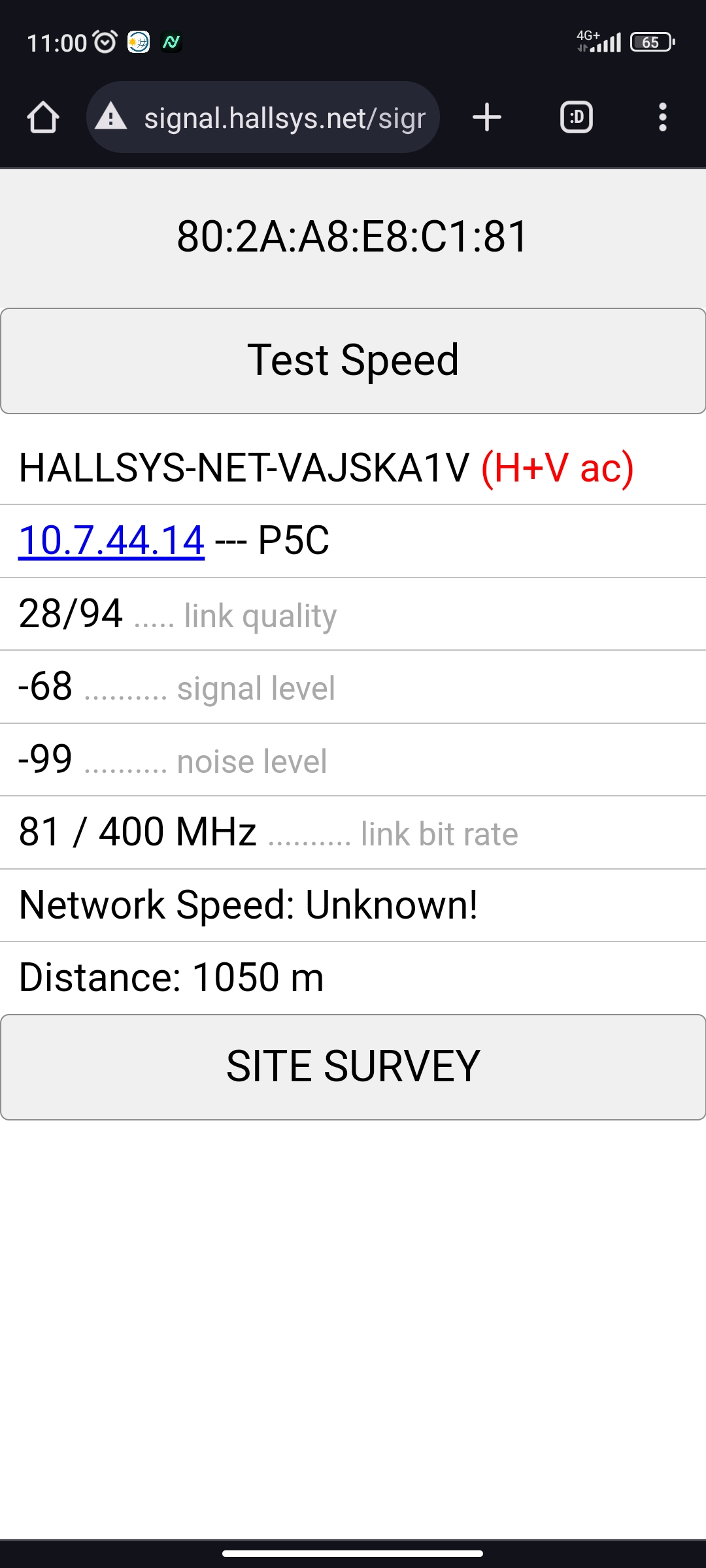Open the tab switcher
Image resolution: width=706 pixels, height=1568 pixels.
click(x=577, y=118)
